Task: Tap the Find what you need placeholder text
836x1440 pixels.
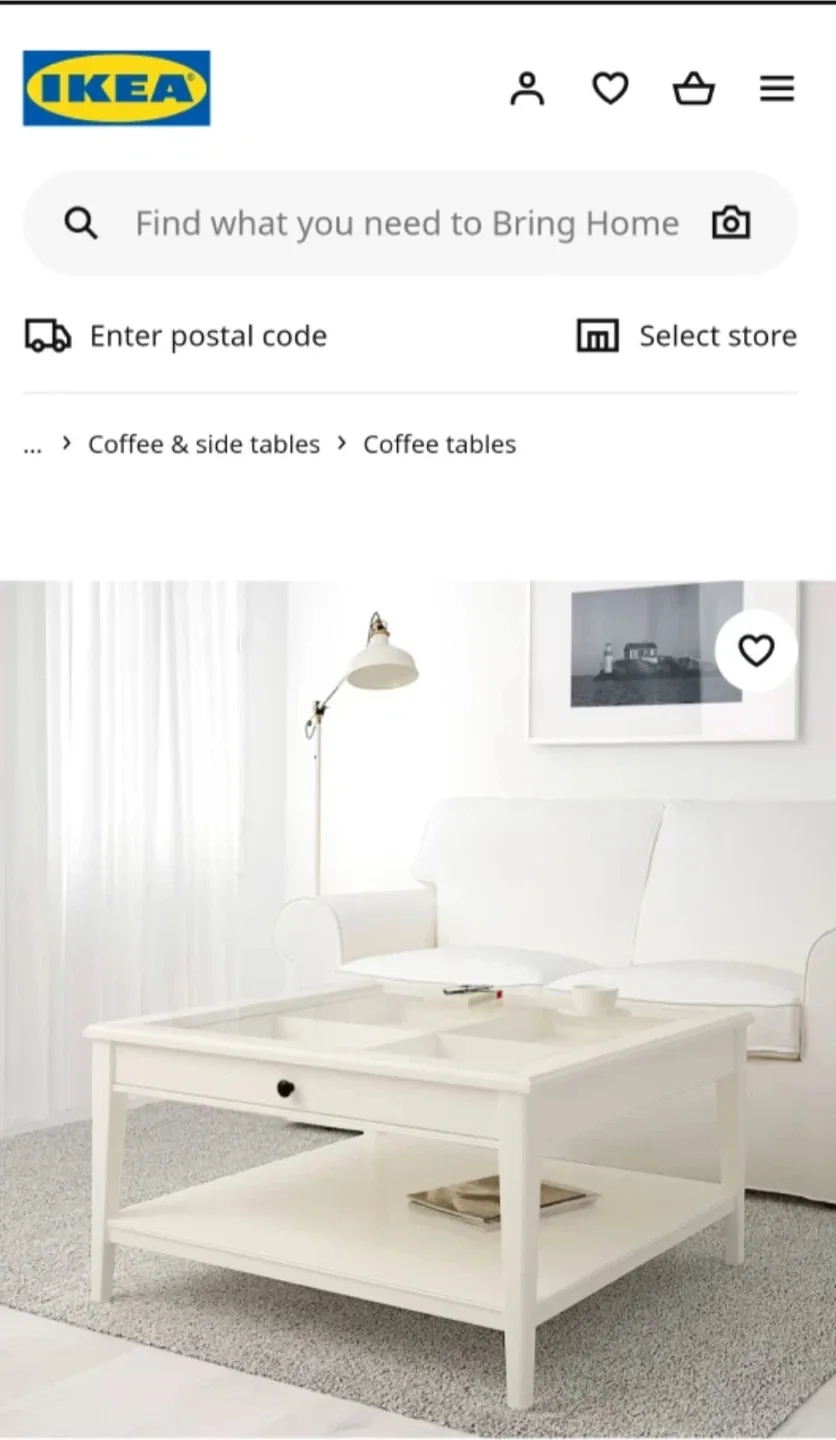Action: [406, 222]
